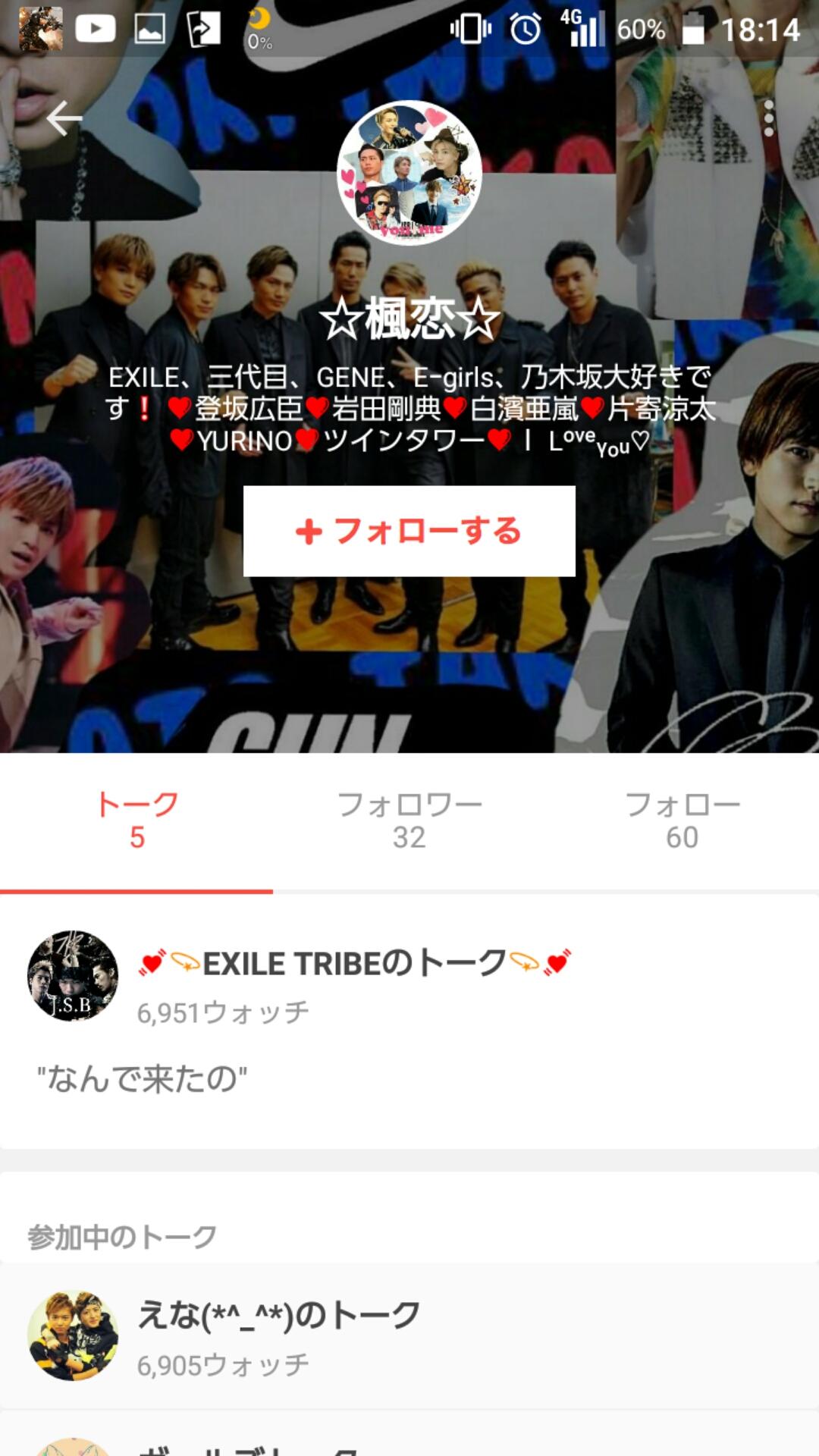Open the three-dot overflow menu
Screen dimensions: 819x1456
point(769,118)
